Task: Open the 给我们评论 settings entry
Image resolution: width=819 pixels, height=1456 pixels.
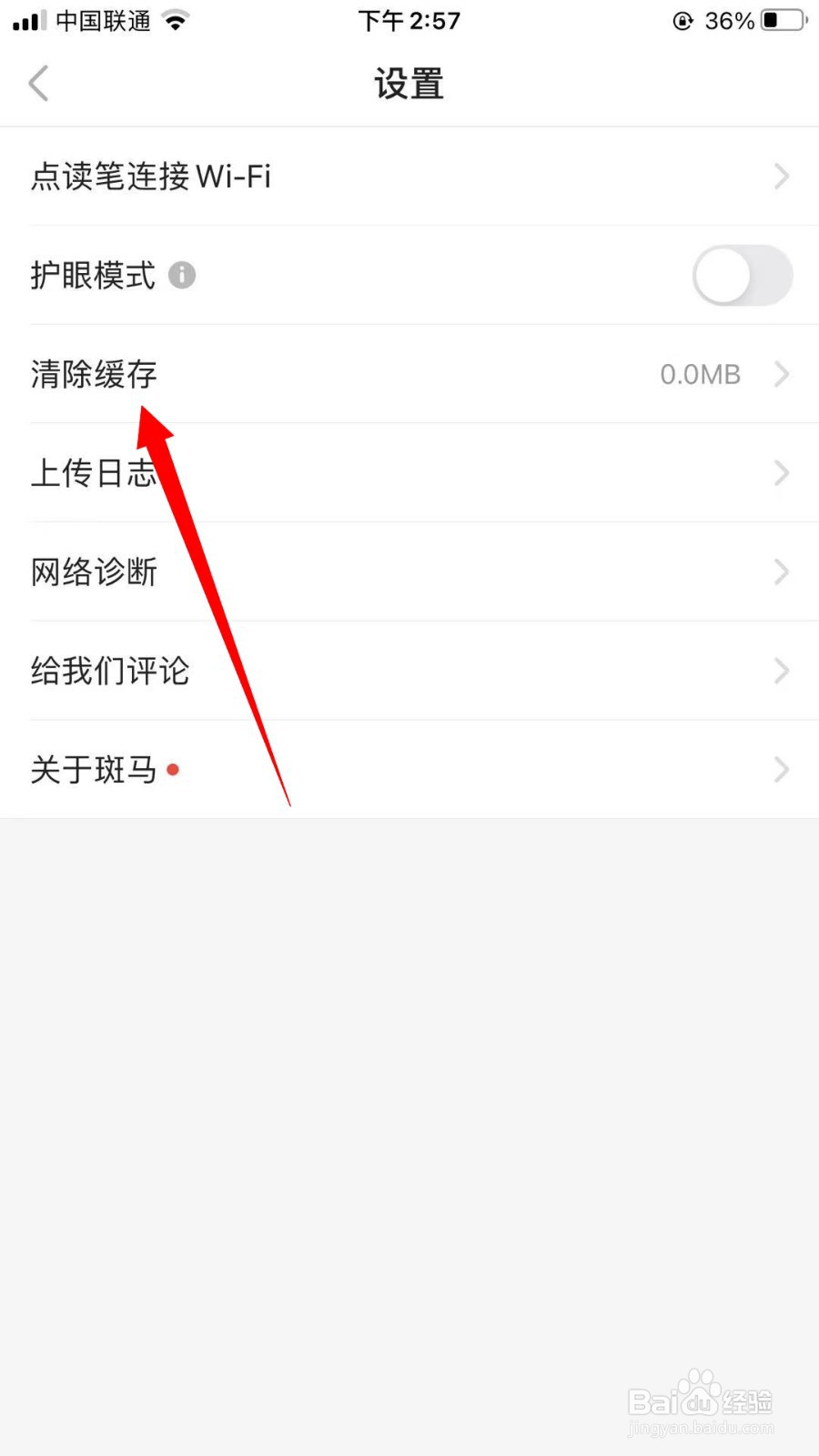Action: 109,671
